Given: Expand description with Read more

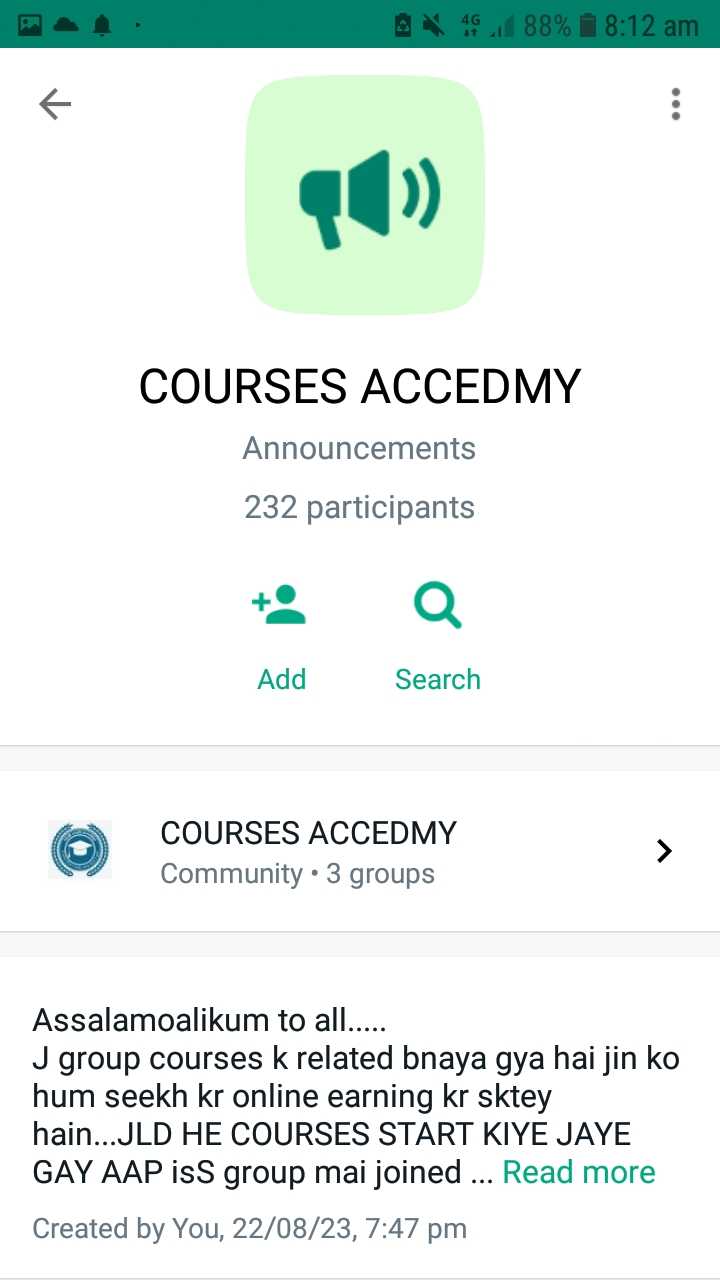Looking at the screenshot, I should point(579,1172).
